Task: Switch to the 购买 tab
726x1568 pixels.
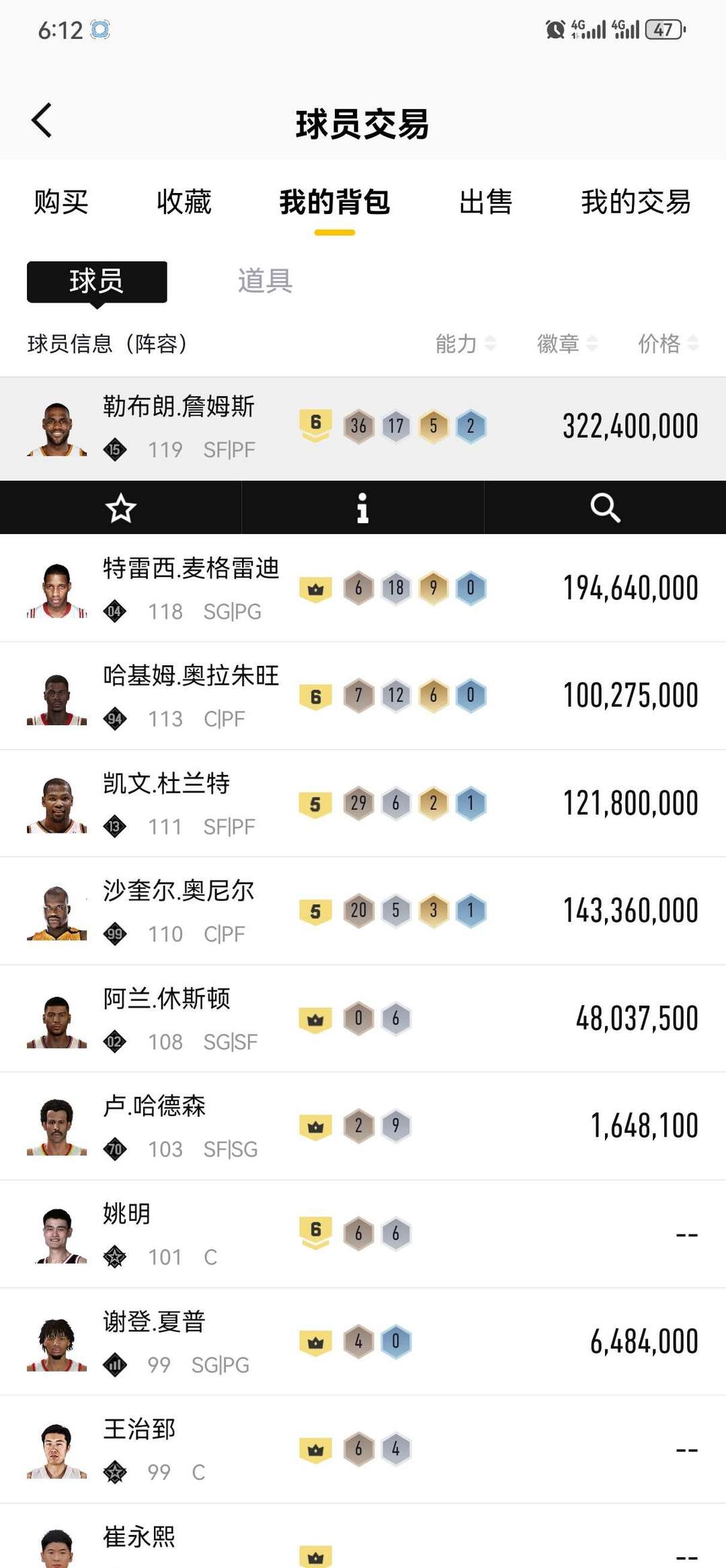Action: 61,202
